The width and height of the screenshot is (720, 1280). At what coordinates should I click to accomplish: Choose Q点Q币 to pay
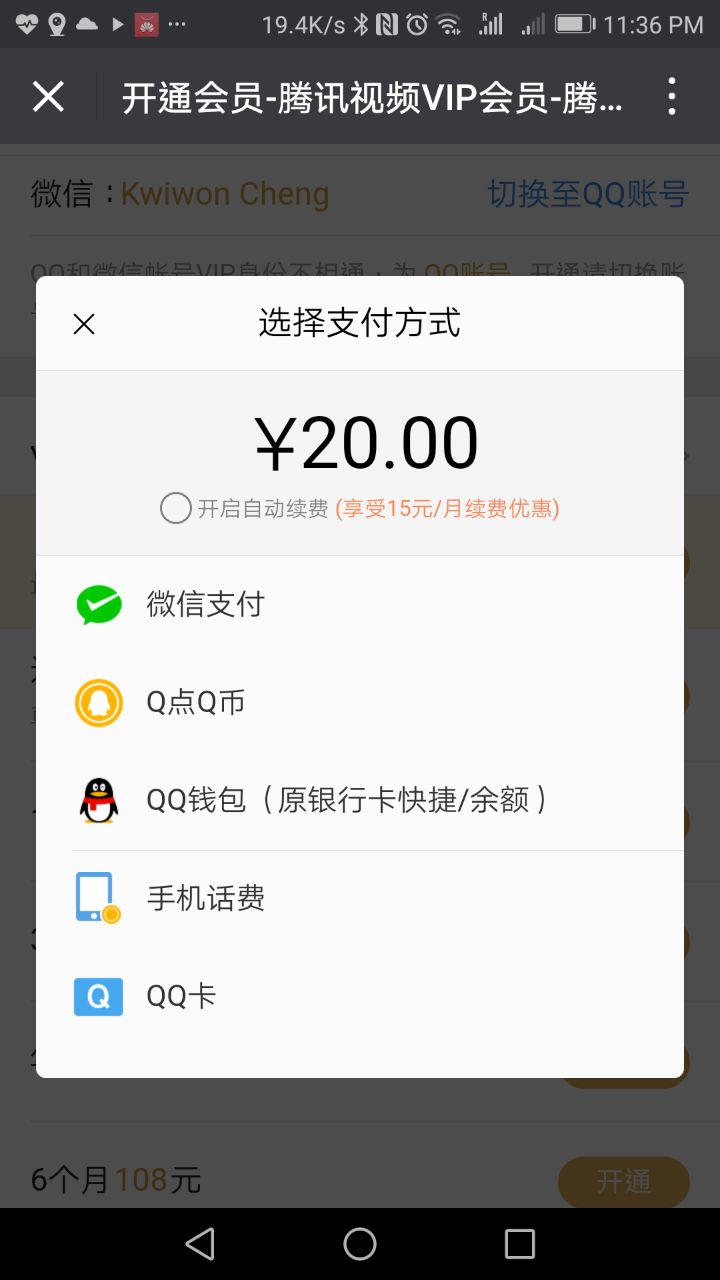tap(360, 702)
